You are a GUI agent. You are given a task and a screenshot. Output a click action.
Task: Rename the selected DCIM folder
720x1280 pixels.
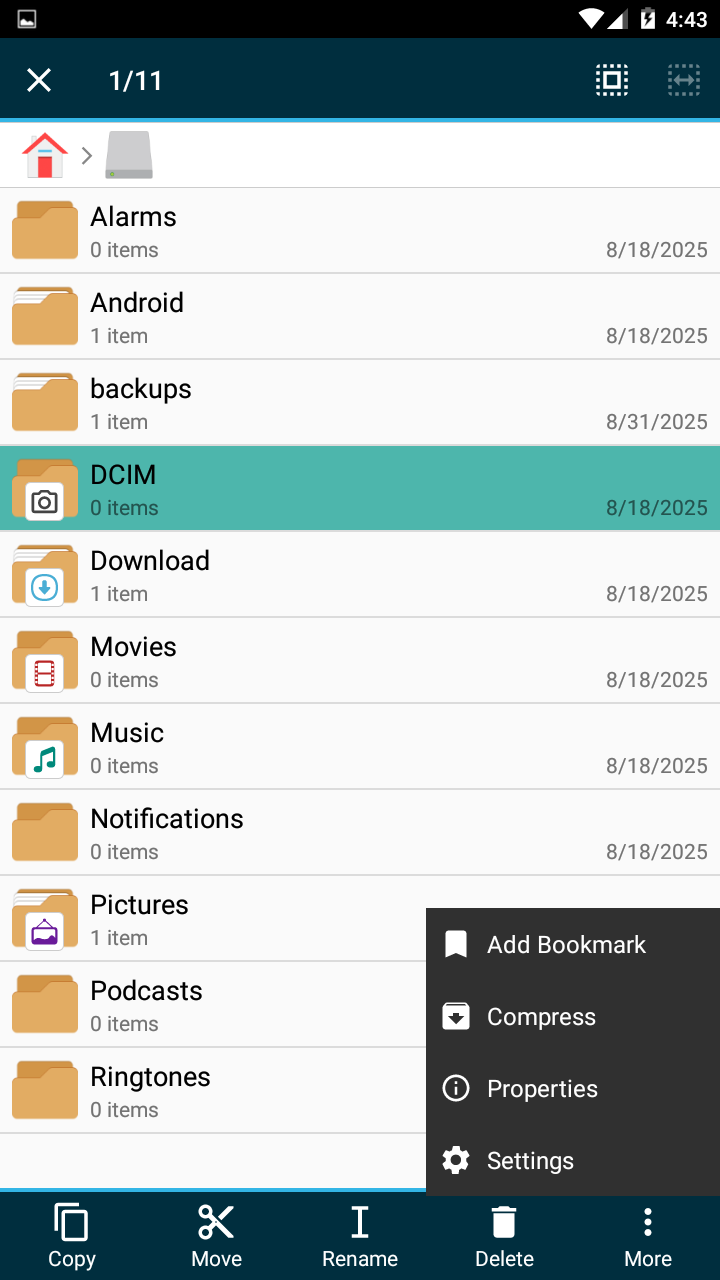(x=360, y=1237)
